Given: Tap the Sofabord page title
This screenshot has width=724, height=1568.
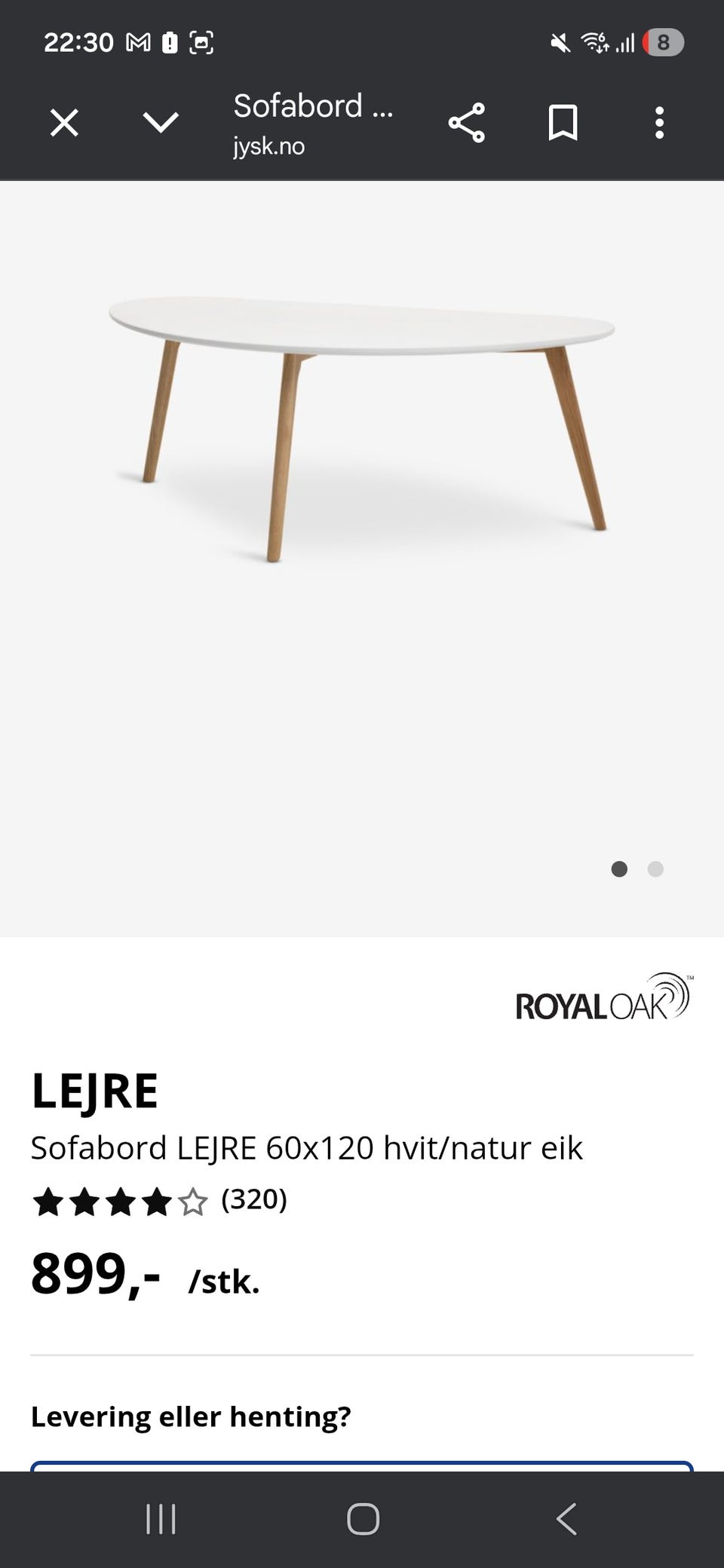Looking at the screenshot, I should tap(314, 106).
